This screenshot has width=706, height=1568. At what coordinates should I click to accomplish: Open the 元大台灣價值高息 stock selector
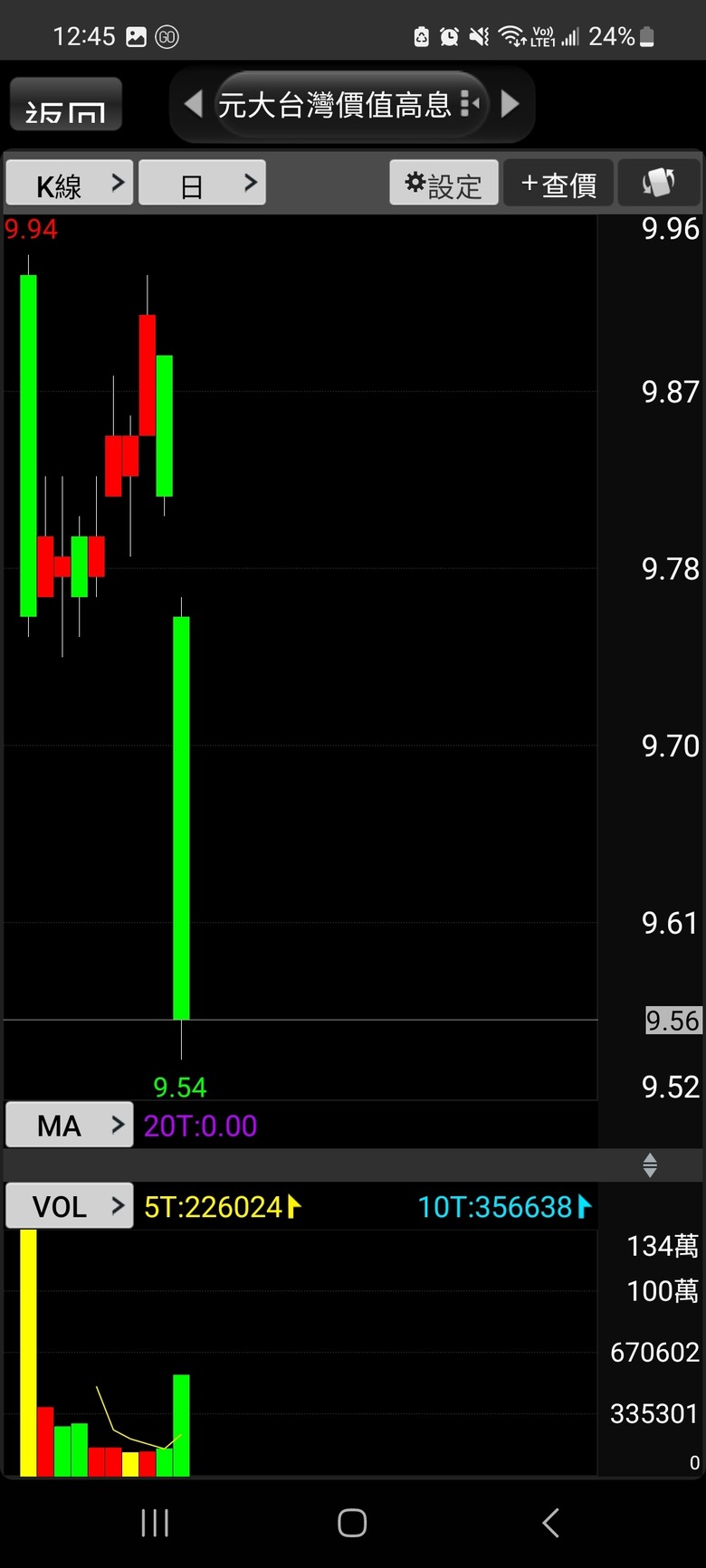point(350,104)
